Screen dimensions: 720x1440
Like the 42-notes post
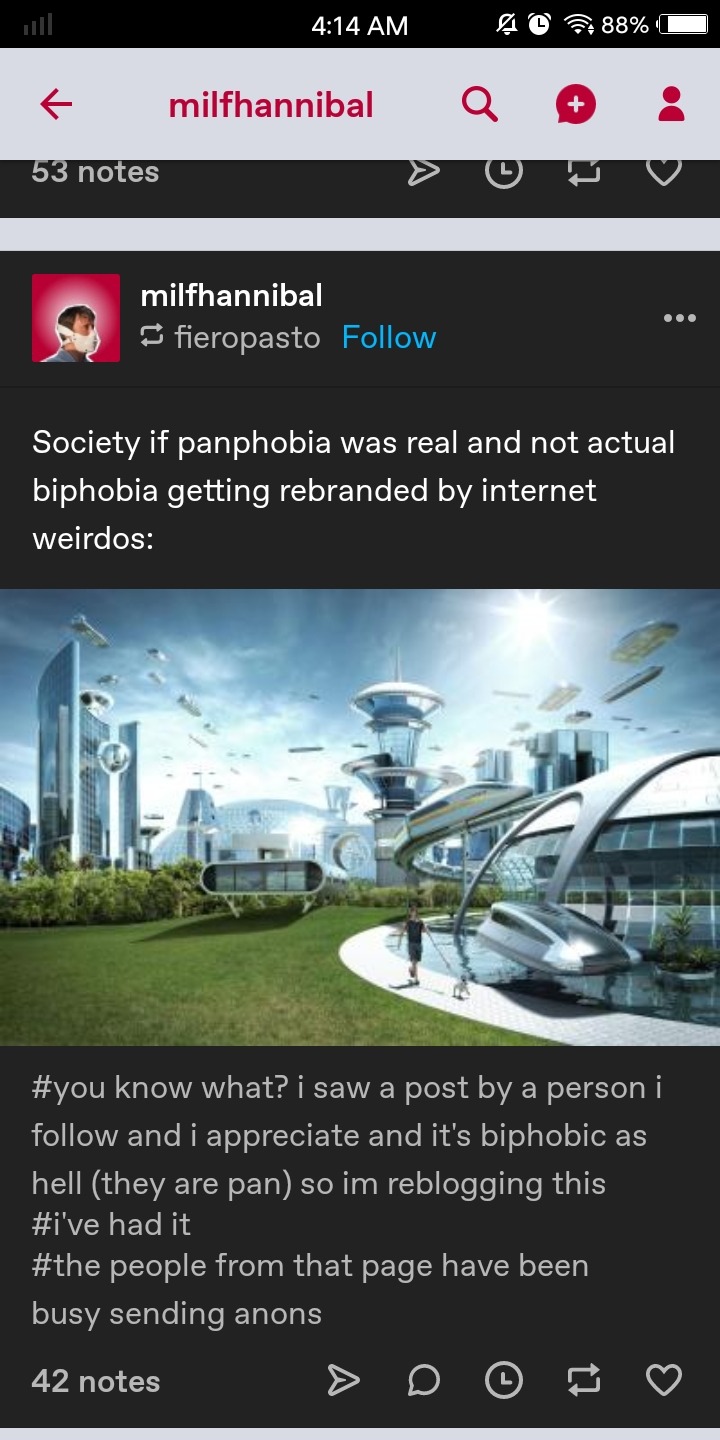[x=663, y=1381]
